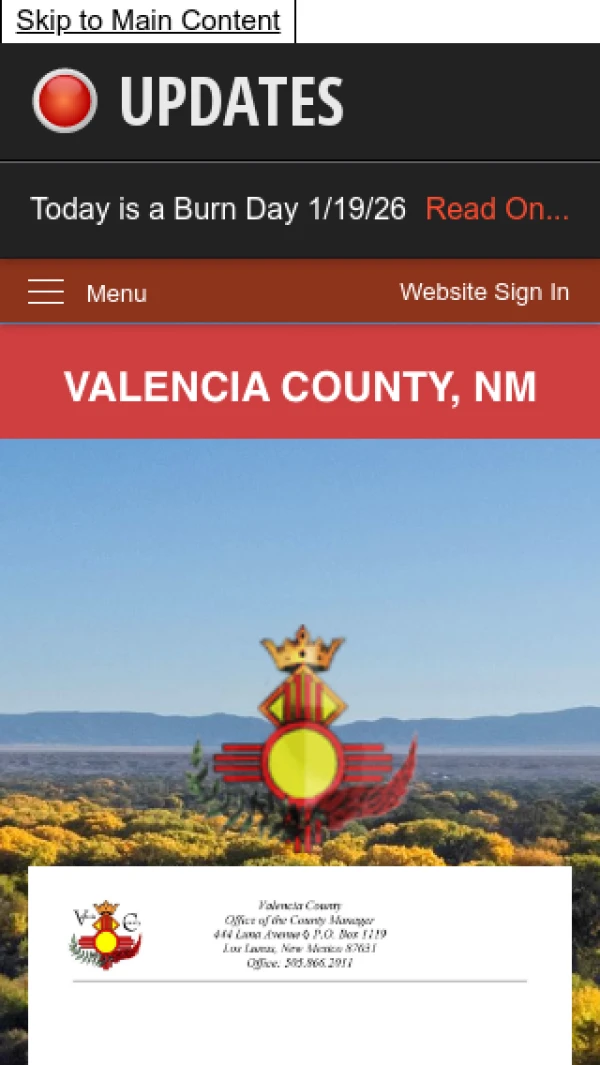Open the Read On link for Burn Day
The height and width of the screenshot is (1065, 600).
(x=497, y=209)
